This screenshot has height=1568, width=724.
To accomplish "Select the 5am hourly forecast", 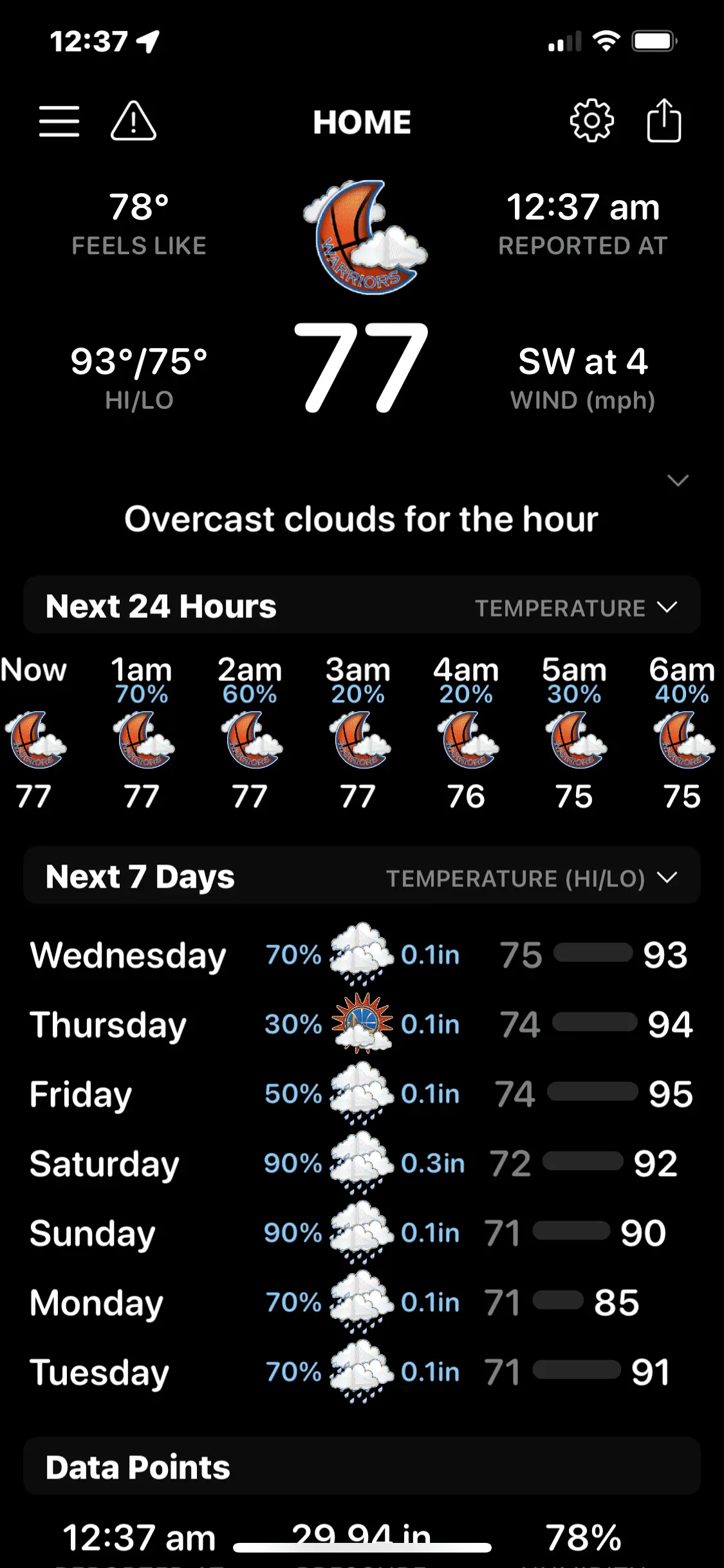I will [x=574, y=733].
